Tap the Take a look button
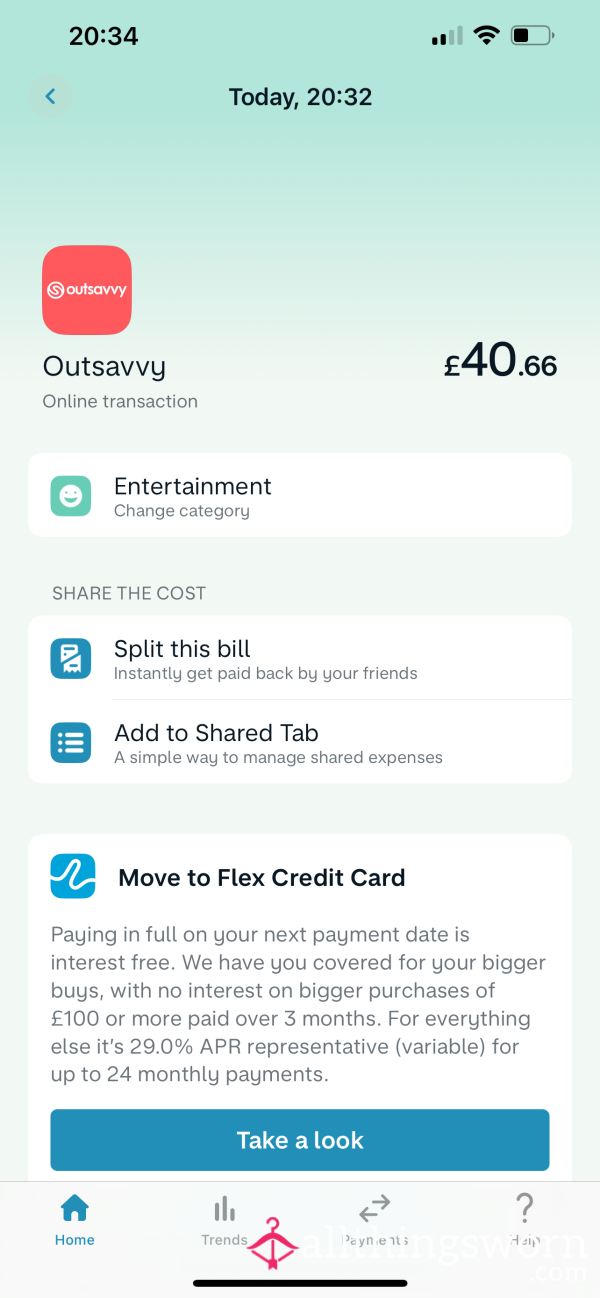 point(300,1139)
